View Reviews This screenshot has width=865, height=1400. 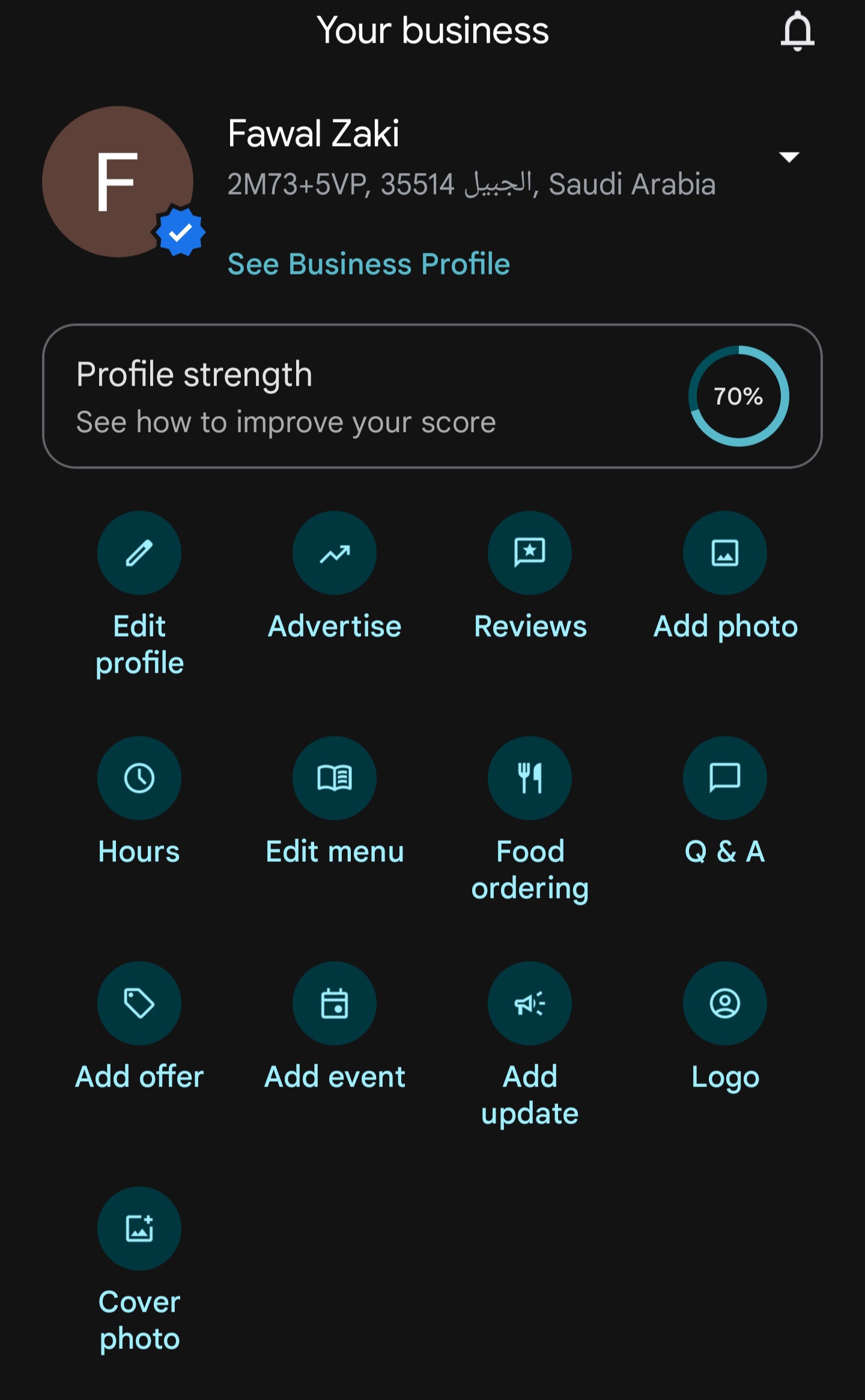[x=530, y=553]
